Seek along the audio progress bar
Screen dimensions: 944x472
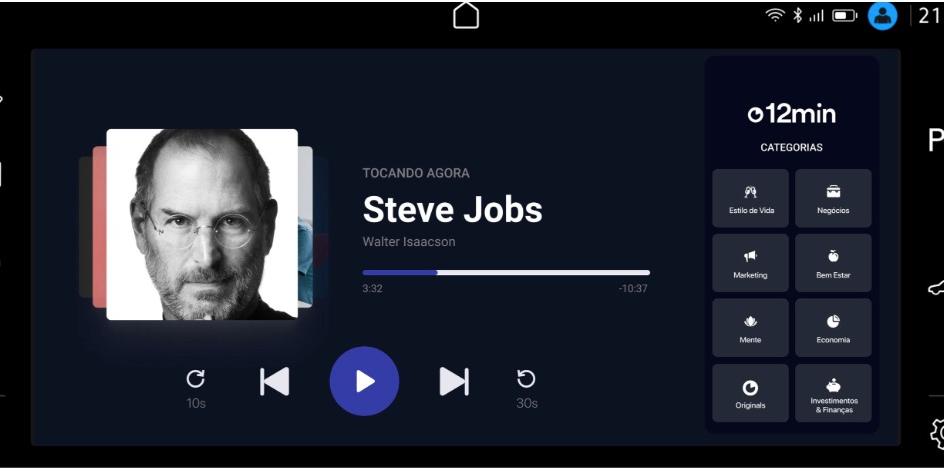point(505,272)
